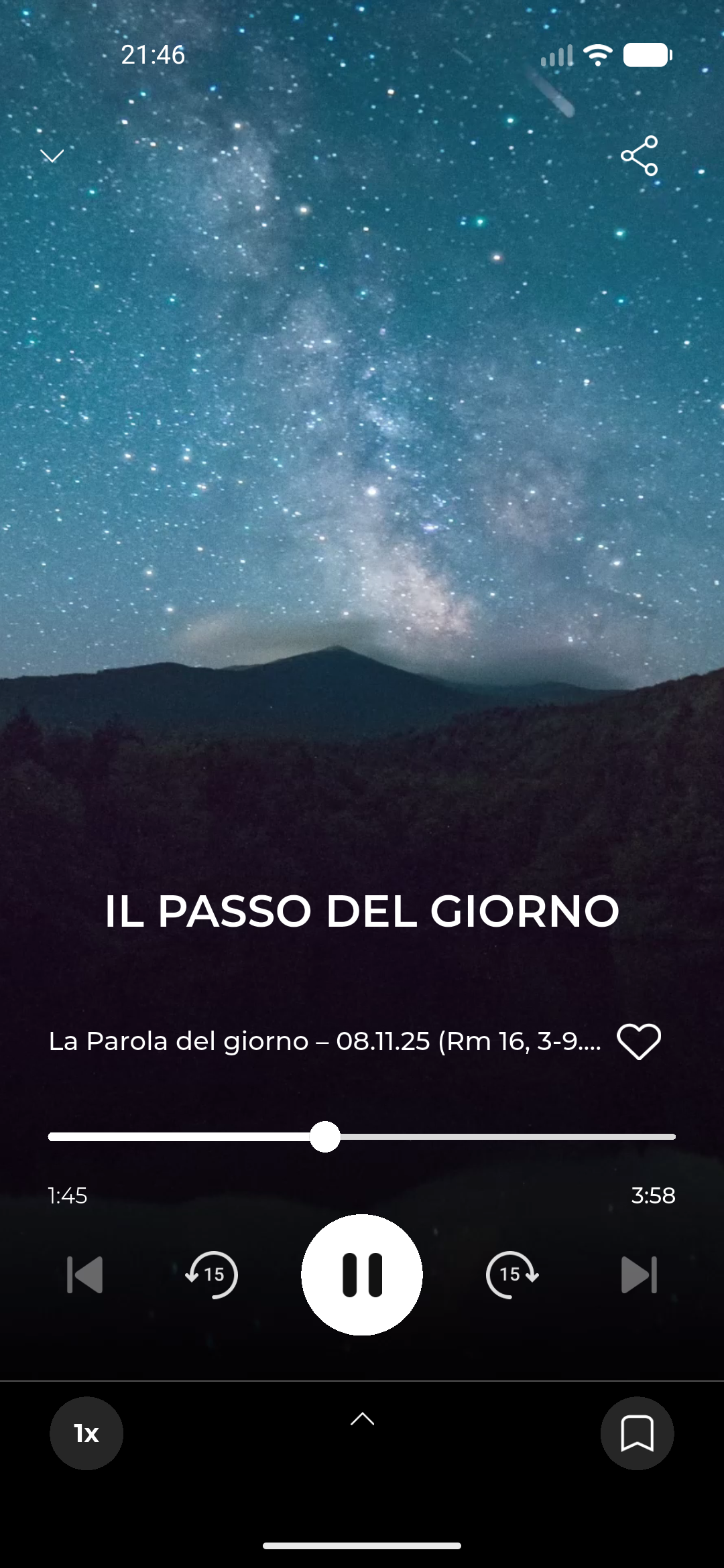Tap the playback progress slider
The height and width of the screenshot is (1568, 724).
362,1137
